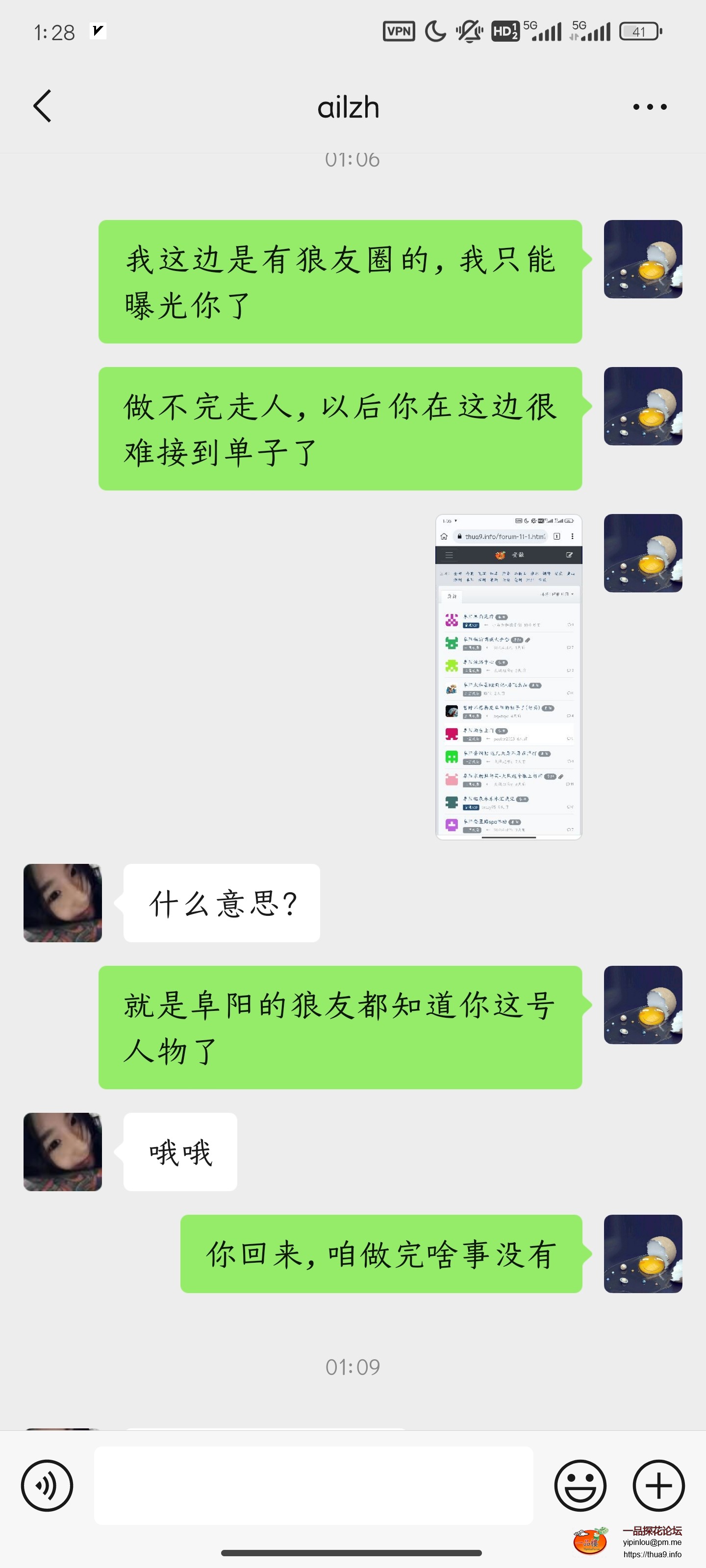The height and width of the screenshot is (1568, 706).
Task: Open the forum screenshot image message
Action: pos(508,677)
